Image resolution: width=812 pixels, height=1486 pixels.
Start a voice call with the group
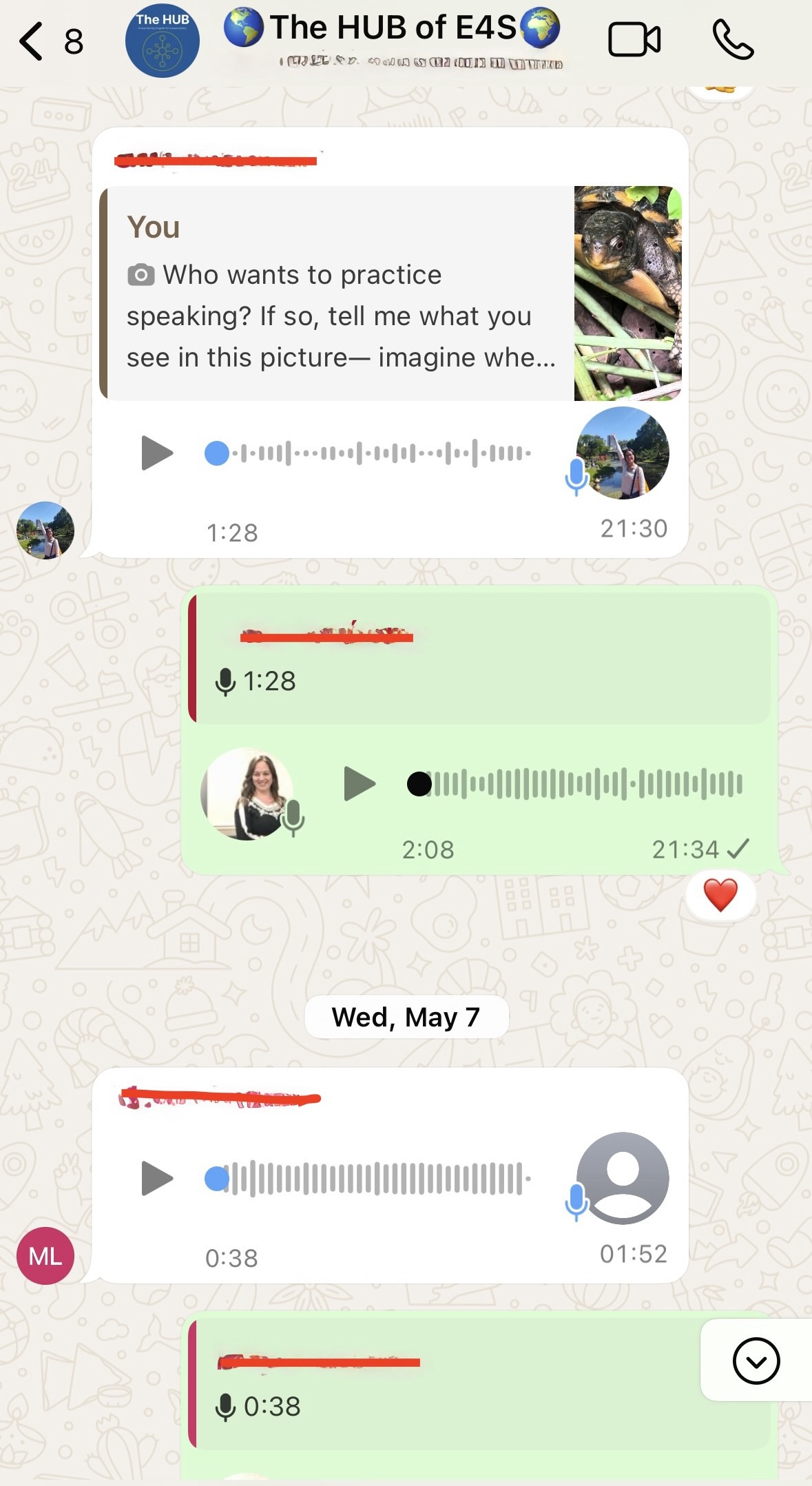[x=733, y=40]
